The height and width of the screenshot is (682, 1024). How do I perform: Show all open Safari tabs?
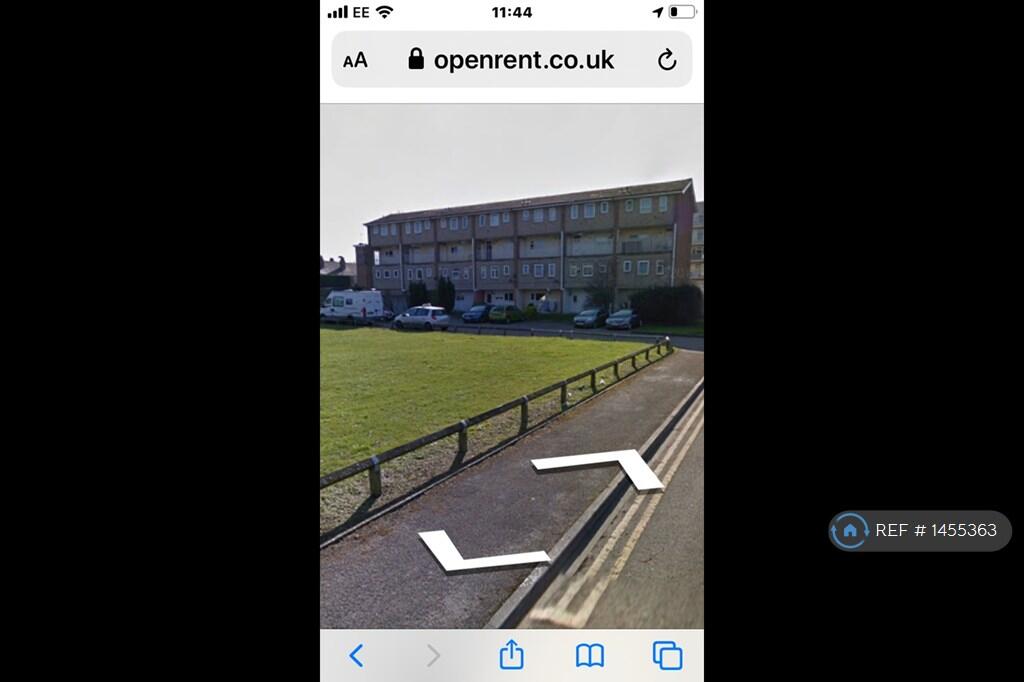pyautogui.click(x=667, y=655)
